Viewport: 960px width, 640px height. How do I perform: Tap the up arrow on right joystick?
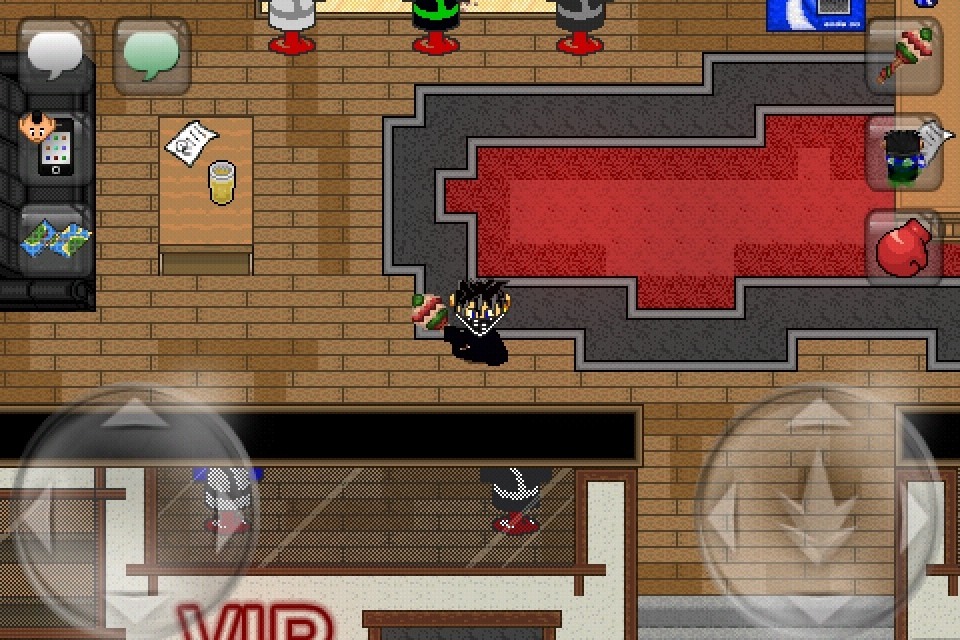pyautogui.click(x=820, y=410)
